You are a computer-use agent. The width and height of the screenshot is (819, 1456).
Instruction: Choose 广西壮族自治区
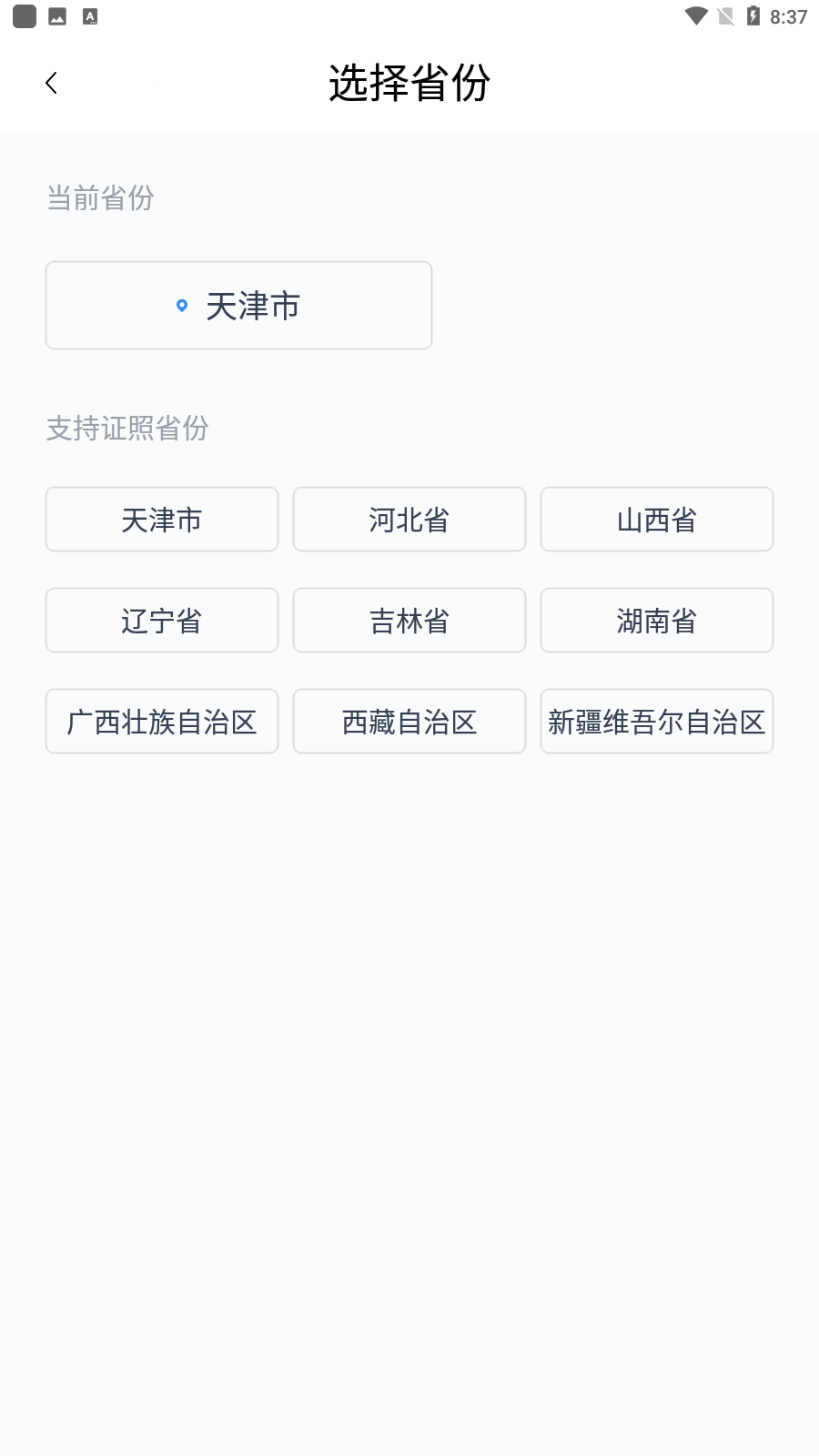(162, 722)
